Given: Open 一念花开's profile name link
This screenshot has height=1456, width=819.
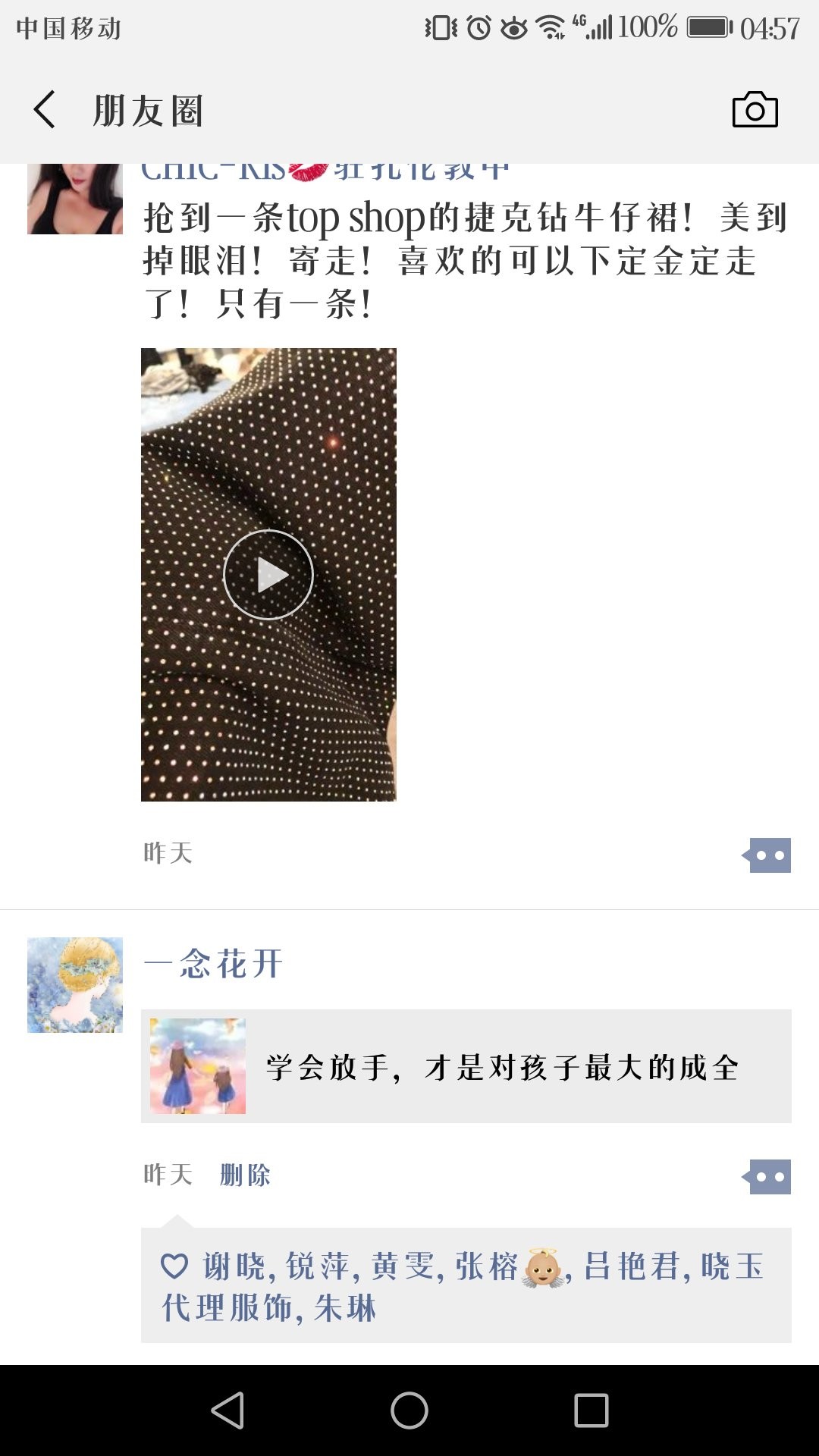Looking at the screenshot, I should coord(213,965).
